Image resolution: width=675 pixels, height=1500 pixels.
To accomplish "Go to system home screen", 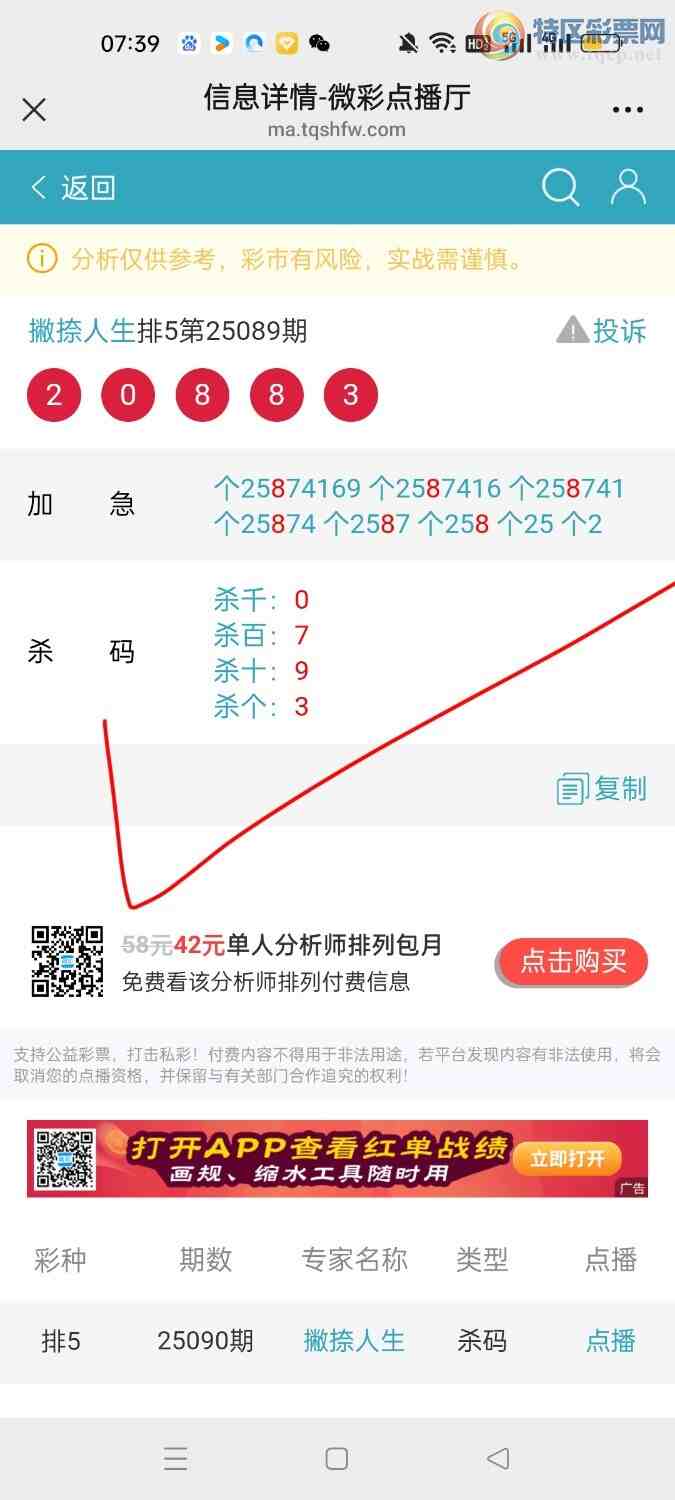I will pos(337,1459).
